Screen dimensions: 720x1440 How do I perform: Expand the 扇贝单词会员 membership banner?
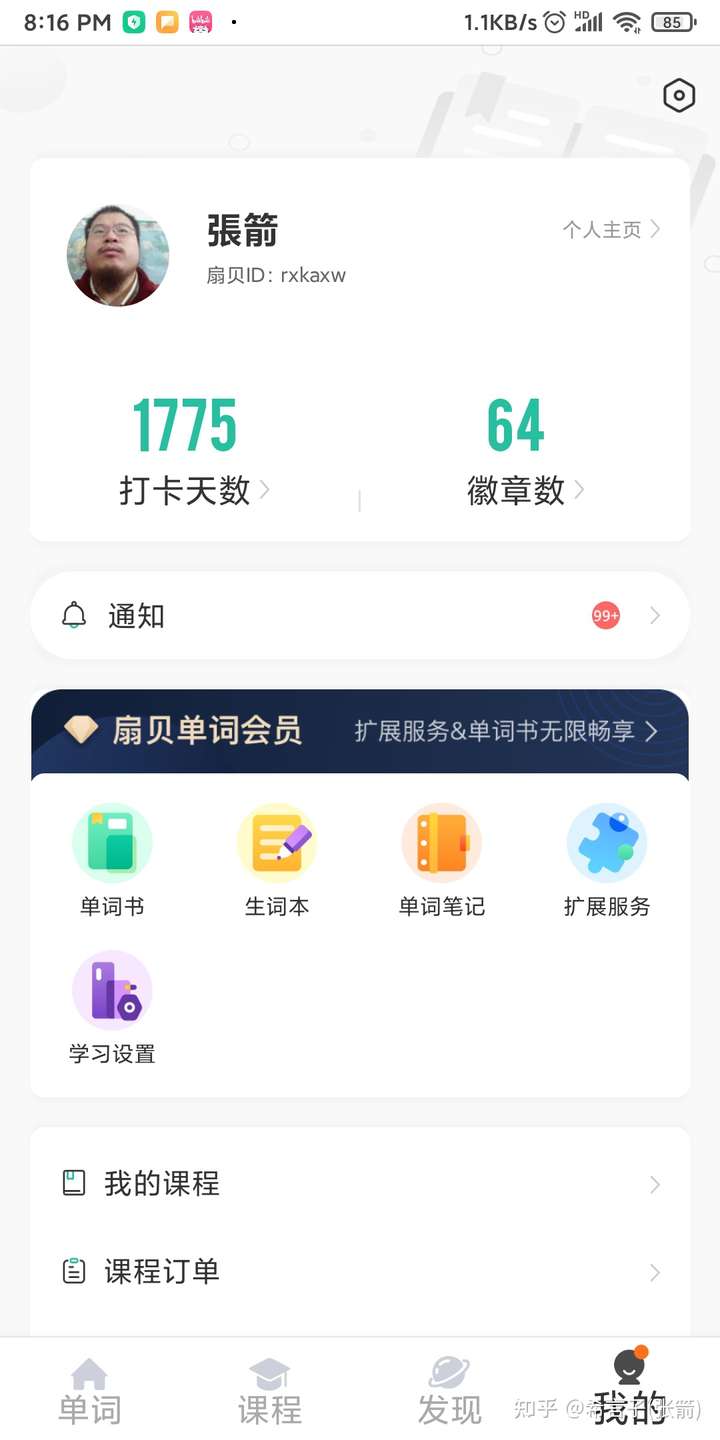coord(360,731)
